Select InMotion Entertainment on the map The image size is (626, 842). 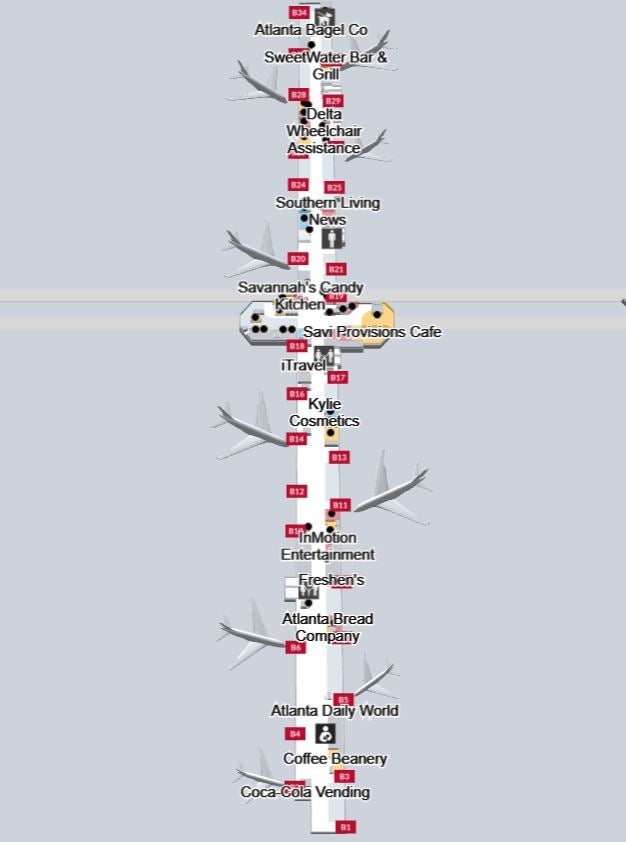327,546
